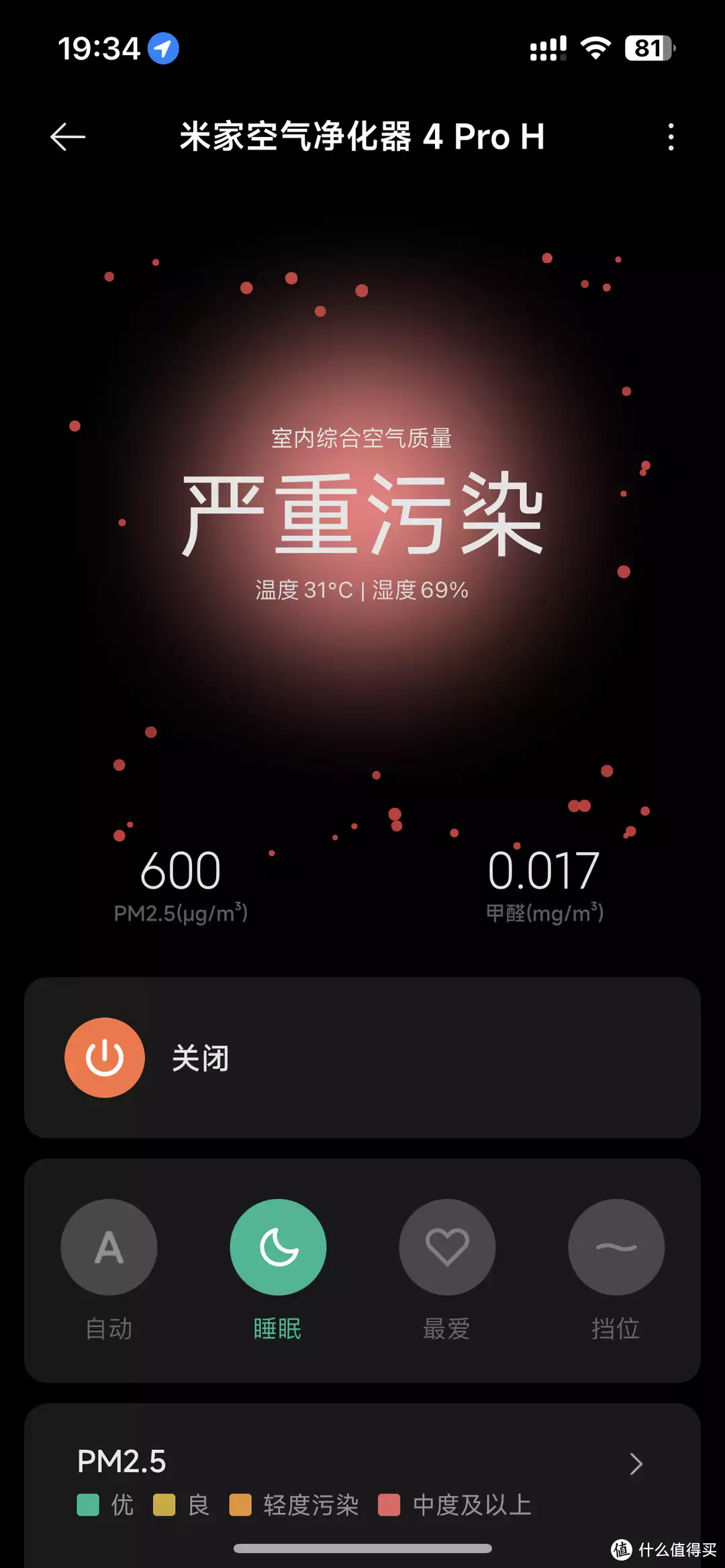Select the 睡眠 sleep mode
This screenshot has width=725, height=1568.
coord(278,1247)
